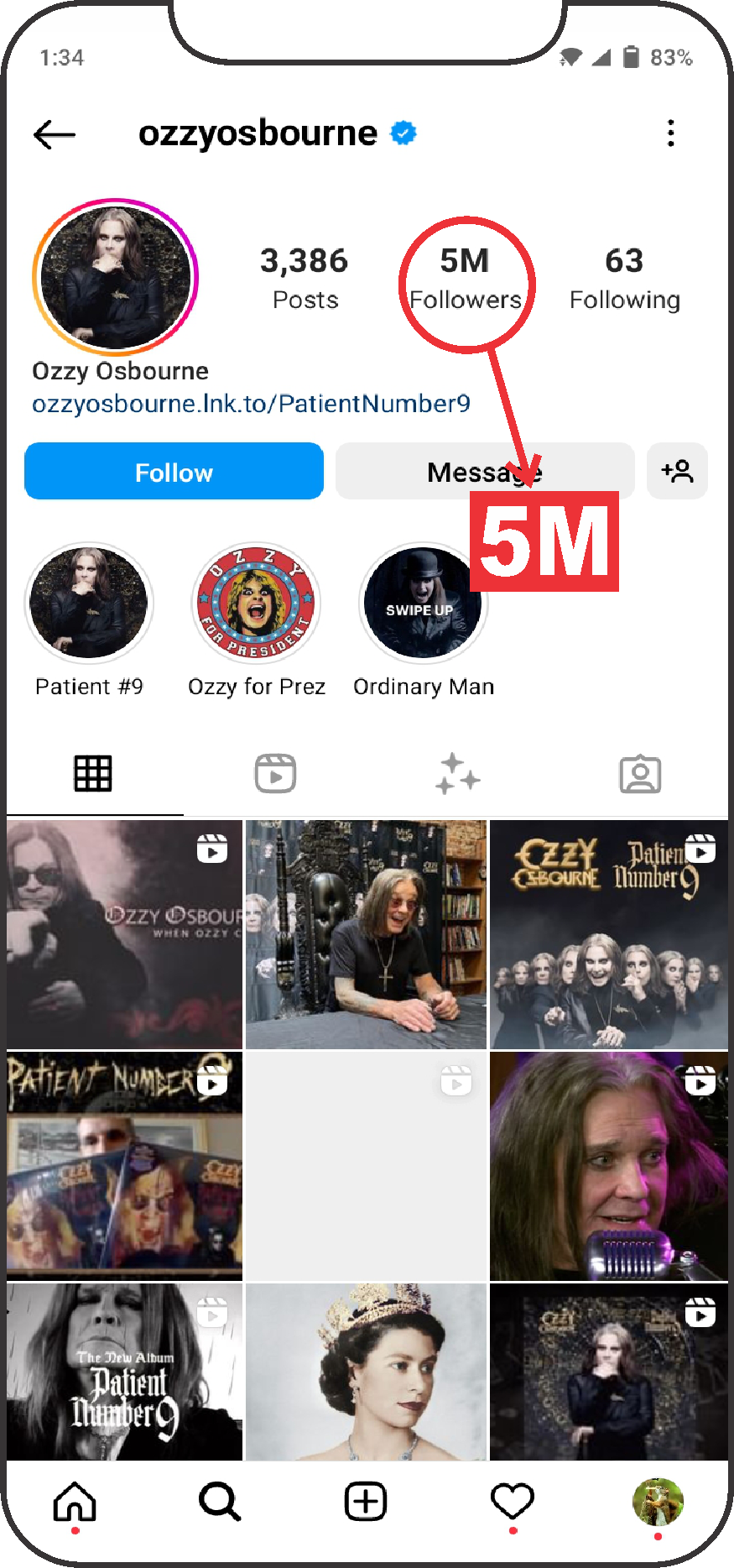Image resolution: width=734 pixels, height=1568 pixels.
Task: Go back using the arrow
Action: point(55,134)
